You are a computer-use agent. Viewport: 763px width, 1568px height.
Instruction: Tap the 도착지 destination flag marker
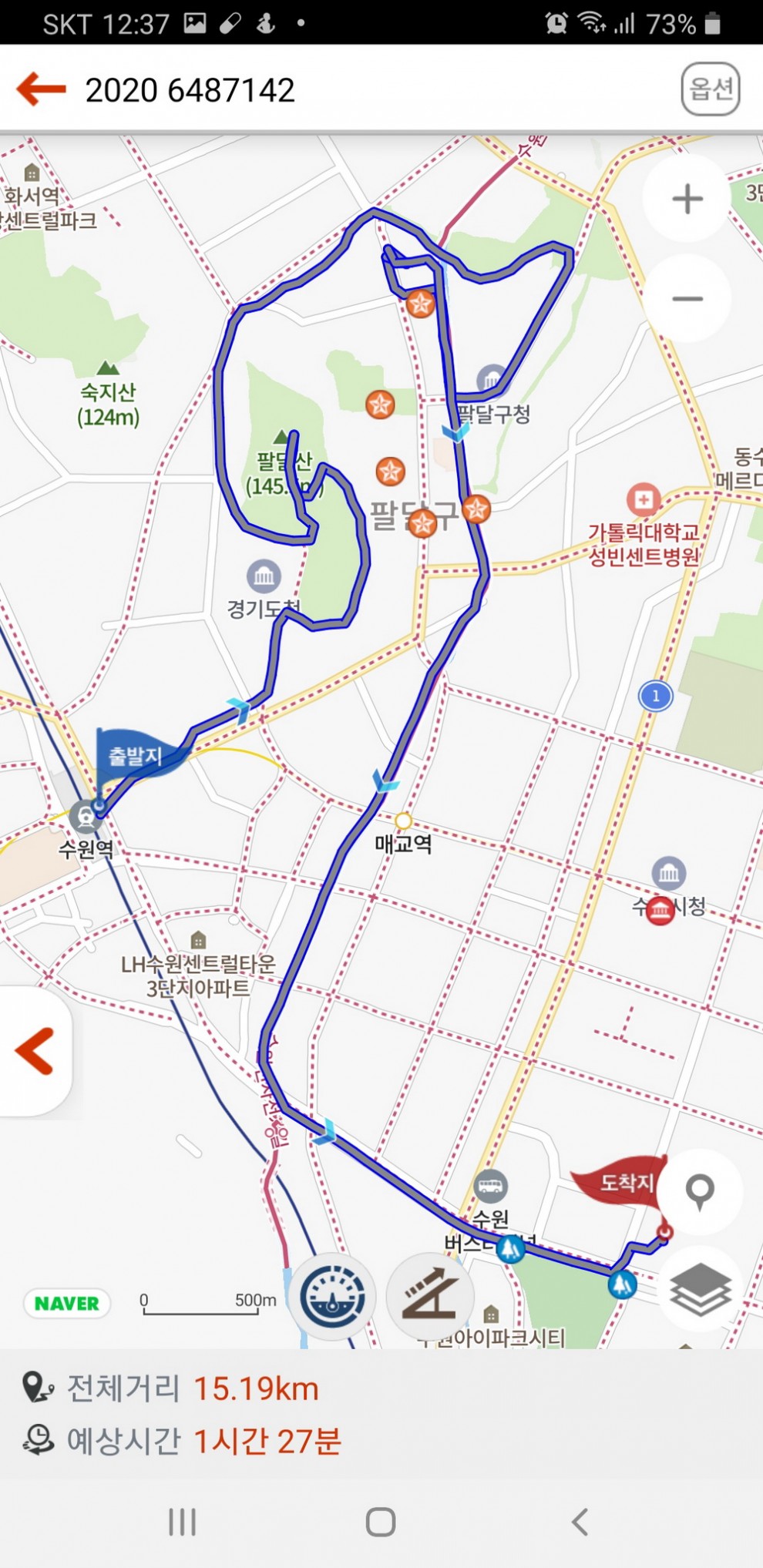click(621, 1181)
